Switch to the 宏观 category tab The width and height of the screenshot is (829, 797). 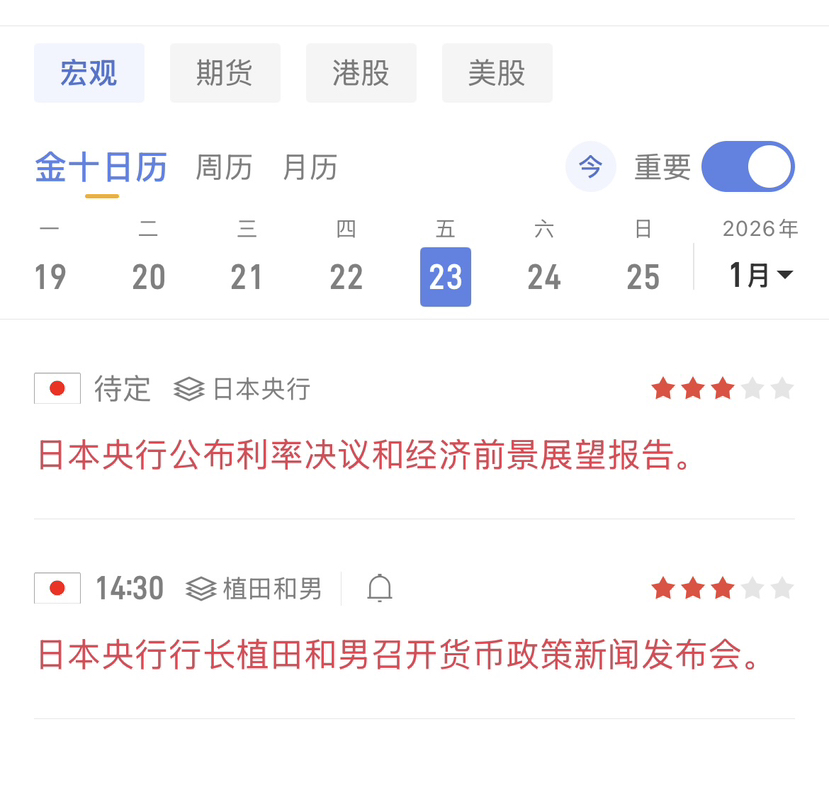click(89, 73)
